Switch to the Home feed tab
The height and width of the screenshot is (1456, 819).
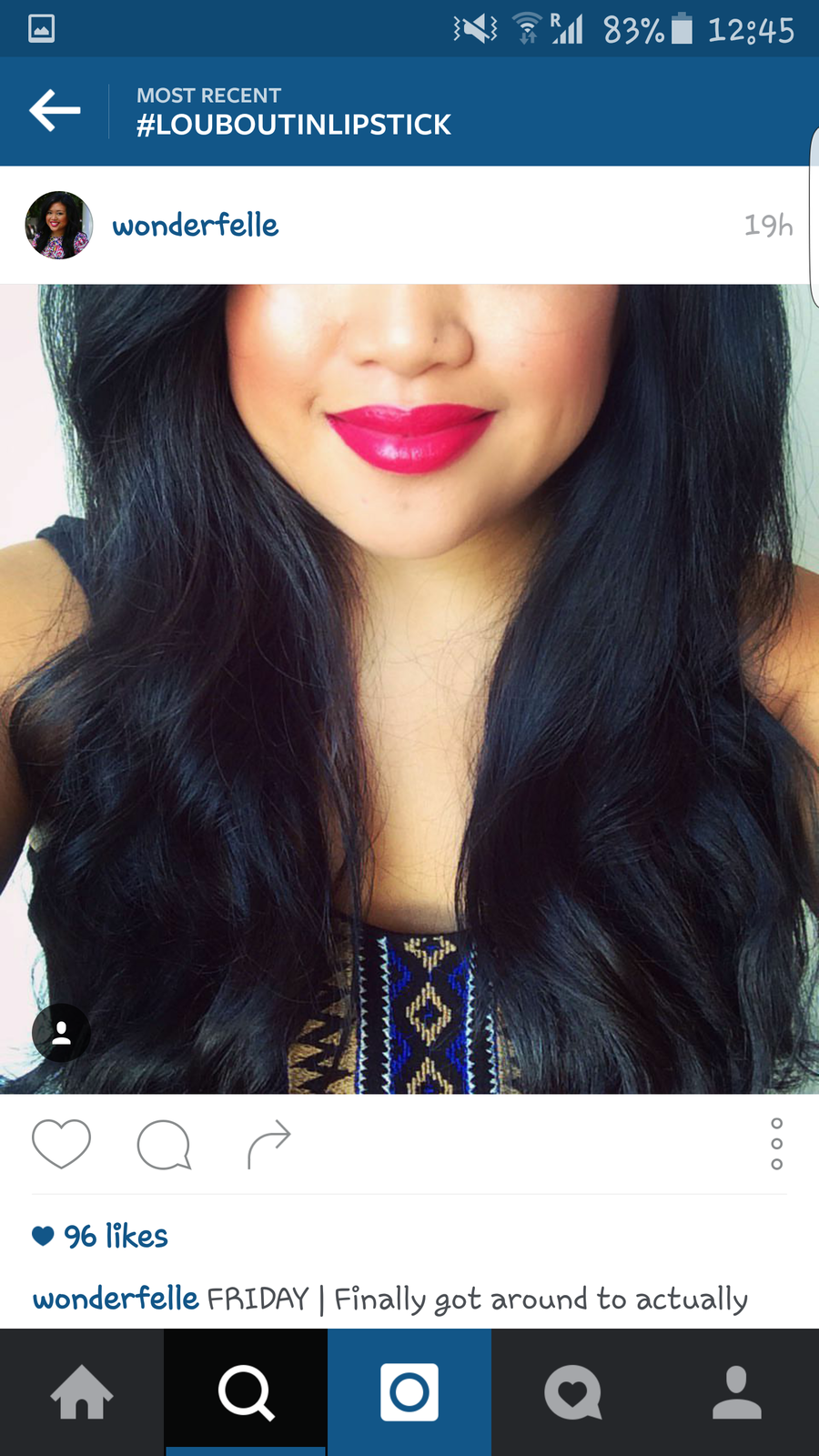(x=82, y=1392)
